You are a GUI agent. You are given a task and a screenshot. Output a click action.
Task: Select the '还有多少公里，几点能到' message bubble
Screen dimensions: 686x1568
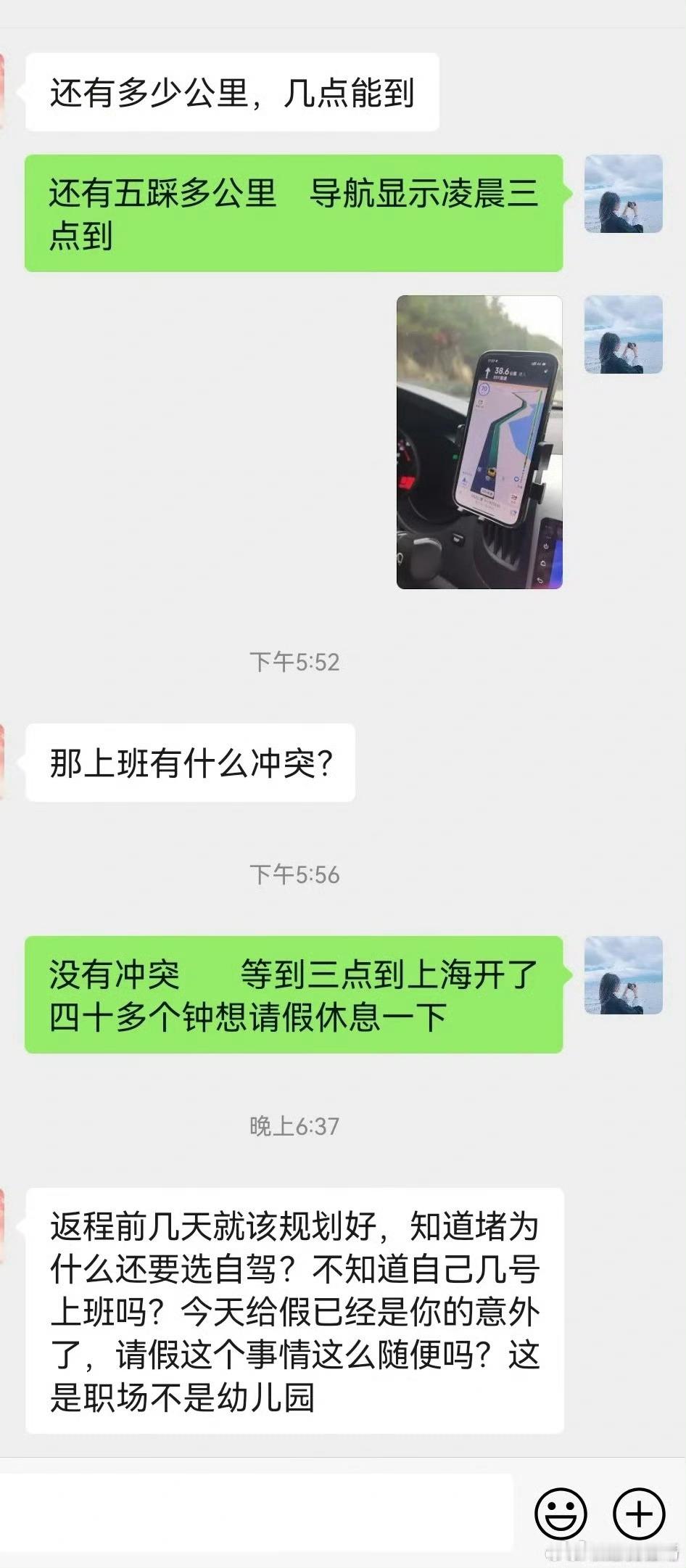click(x=232, y=92)
